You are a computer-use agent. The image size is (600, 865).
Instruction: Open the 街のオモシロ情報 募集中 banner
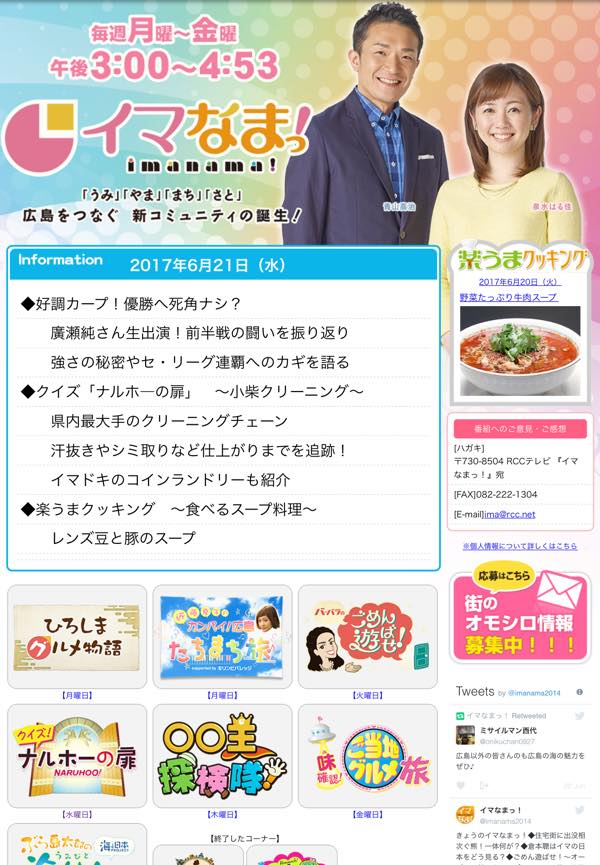[x=520, y=616]
